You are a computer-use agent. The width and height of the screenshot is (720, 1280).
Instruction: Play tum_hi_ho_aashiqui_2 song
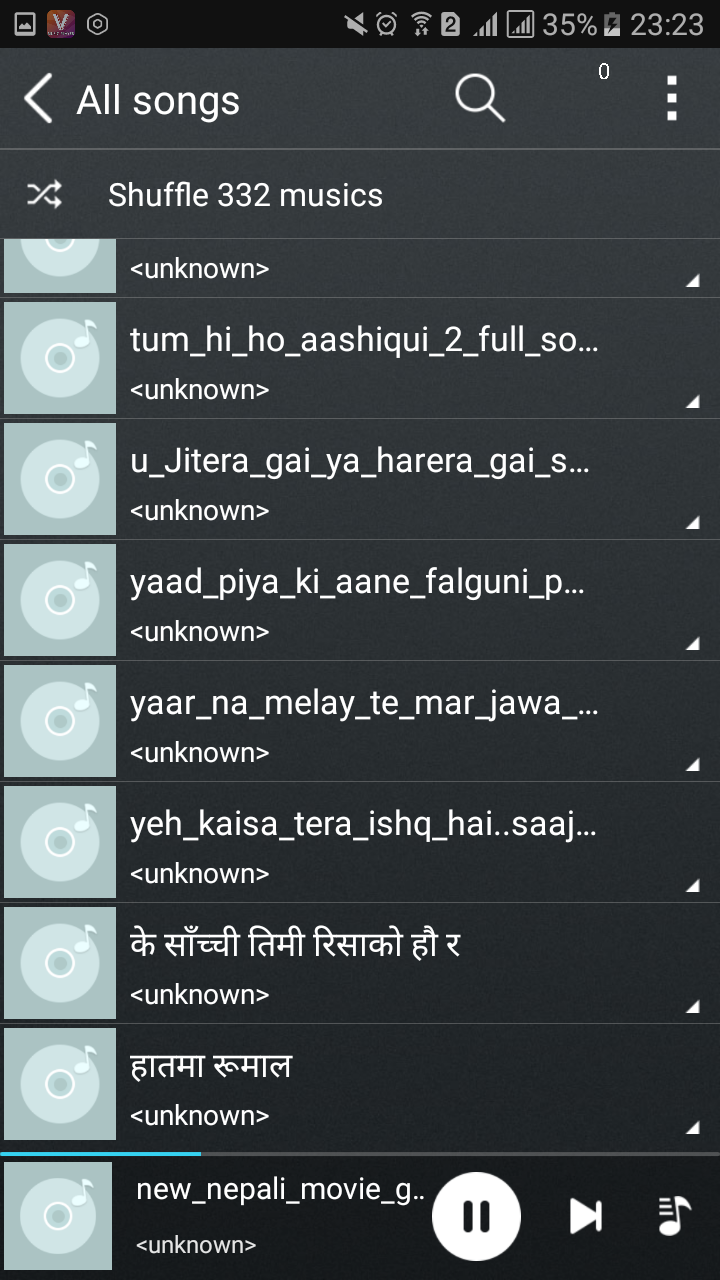360,358
